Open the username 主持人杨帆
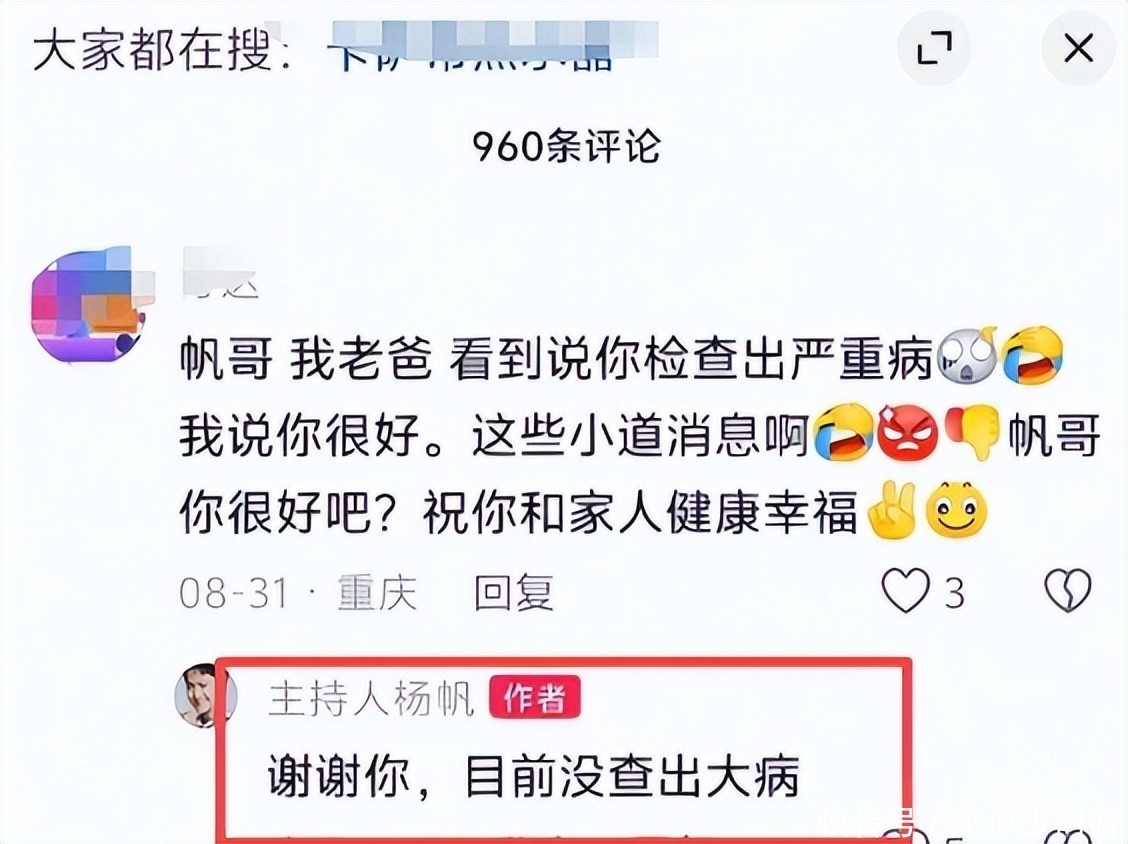Screen dimensions: 1128x844 (x=371, y=698)
